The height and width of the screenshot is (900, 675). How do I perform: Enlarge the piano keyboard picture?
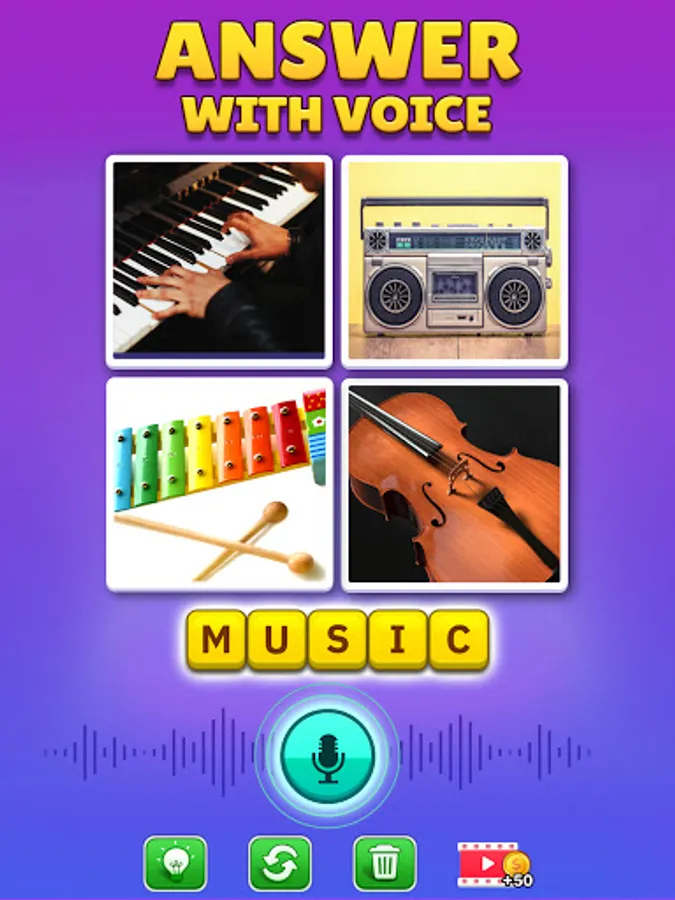(219, 261)
